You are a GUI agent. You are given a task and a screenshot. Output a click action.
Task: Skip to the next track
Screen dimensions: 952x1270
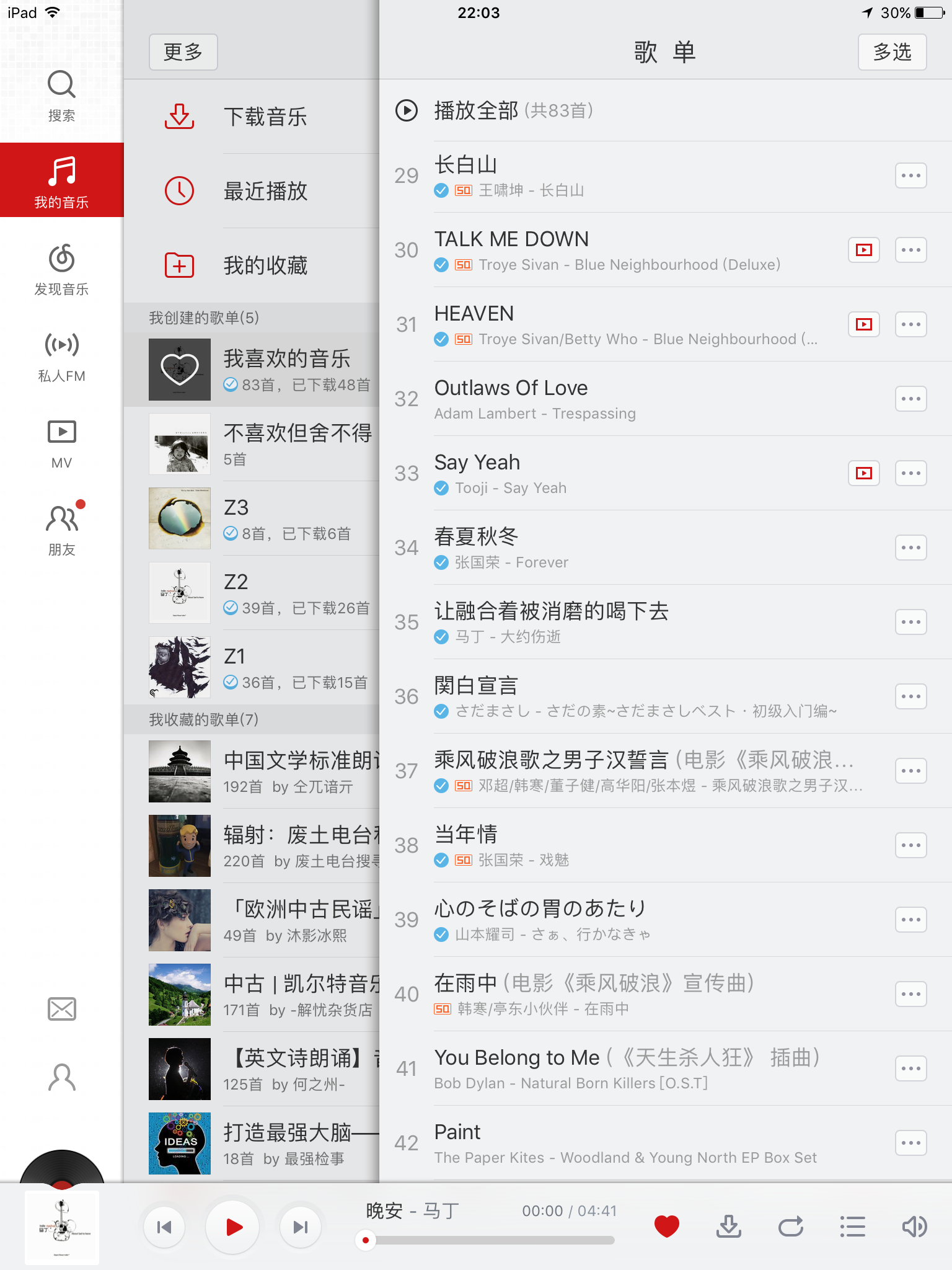tap(301, 1227)
